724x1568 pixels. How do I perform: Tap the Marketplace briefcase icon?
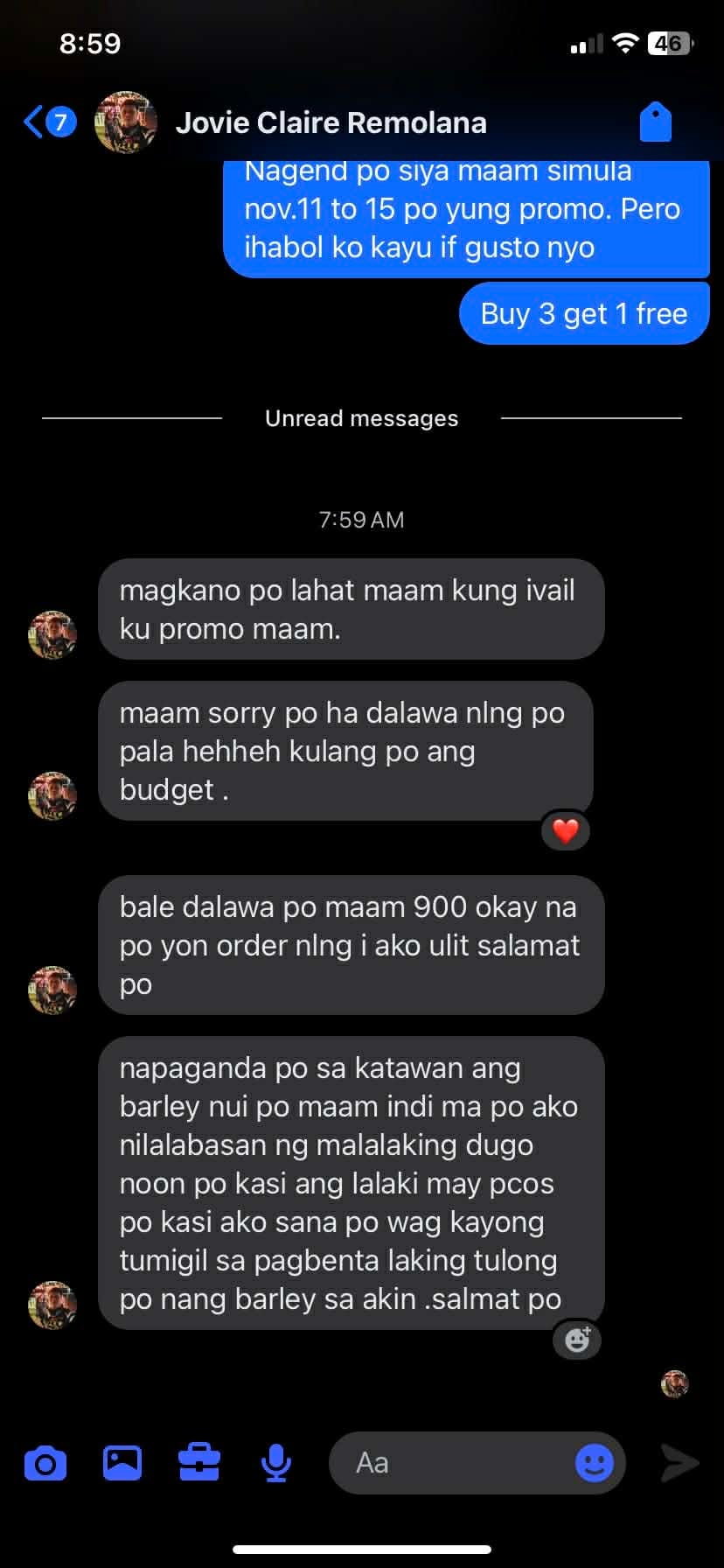click(x=198, y=1461)
